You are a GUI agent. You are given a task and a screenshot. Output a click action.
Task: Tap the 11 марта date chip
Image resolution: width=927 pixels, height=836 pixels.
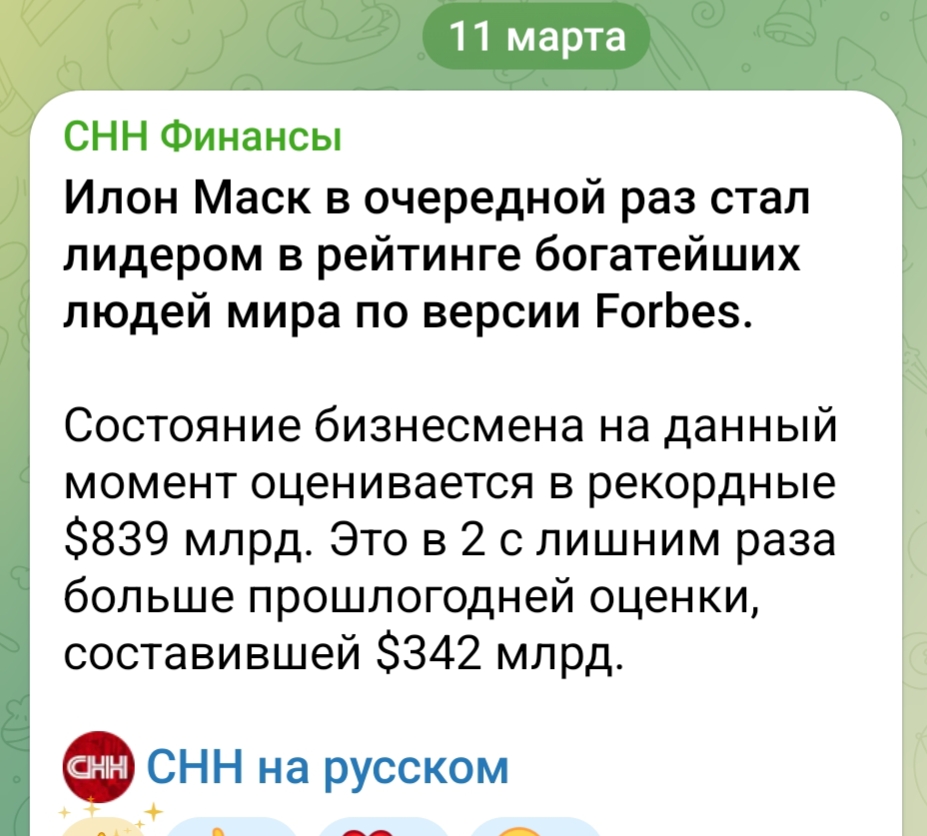click(538, 40)
